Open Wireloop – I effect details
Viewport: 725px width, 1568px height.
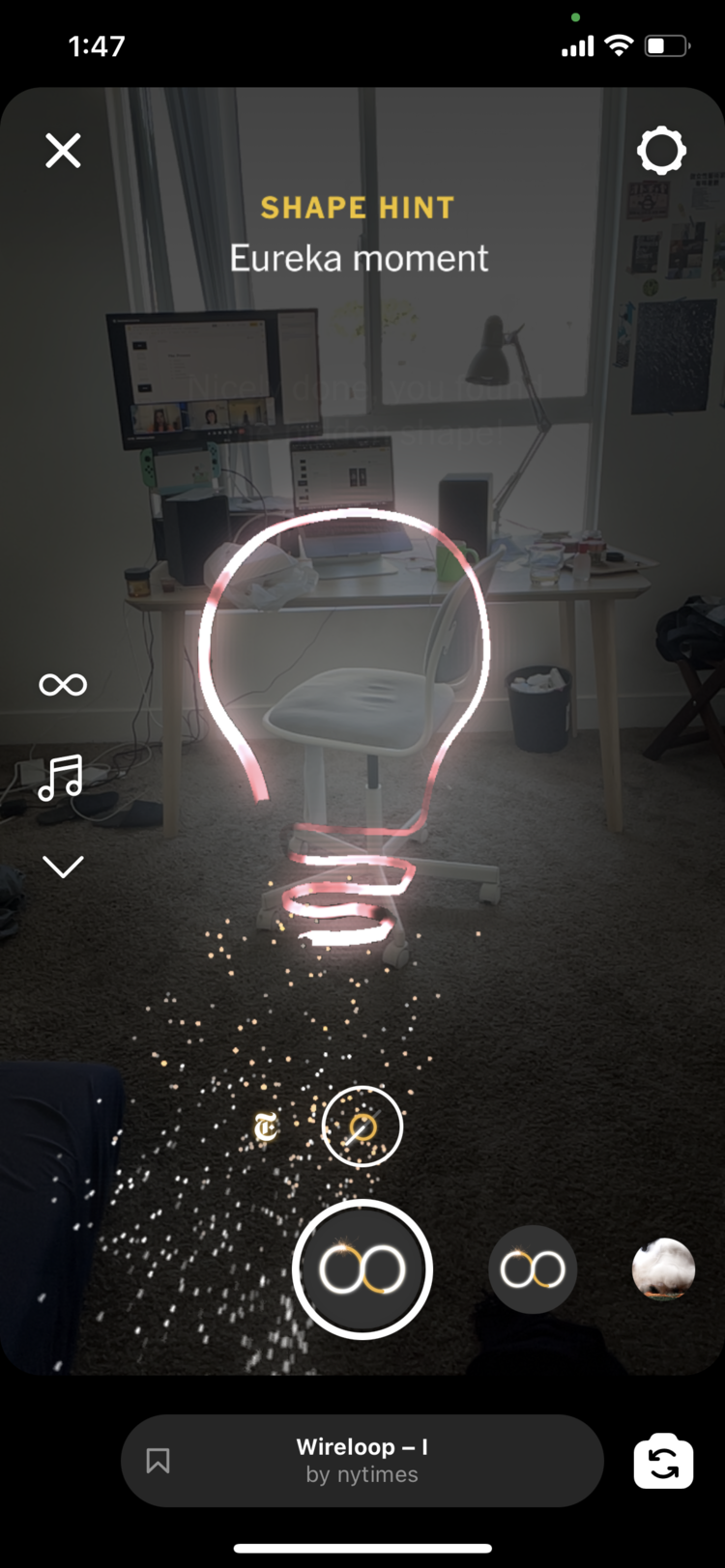(362, 1461)
